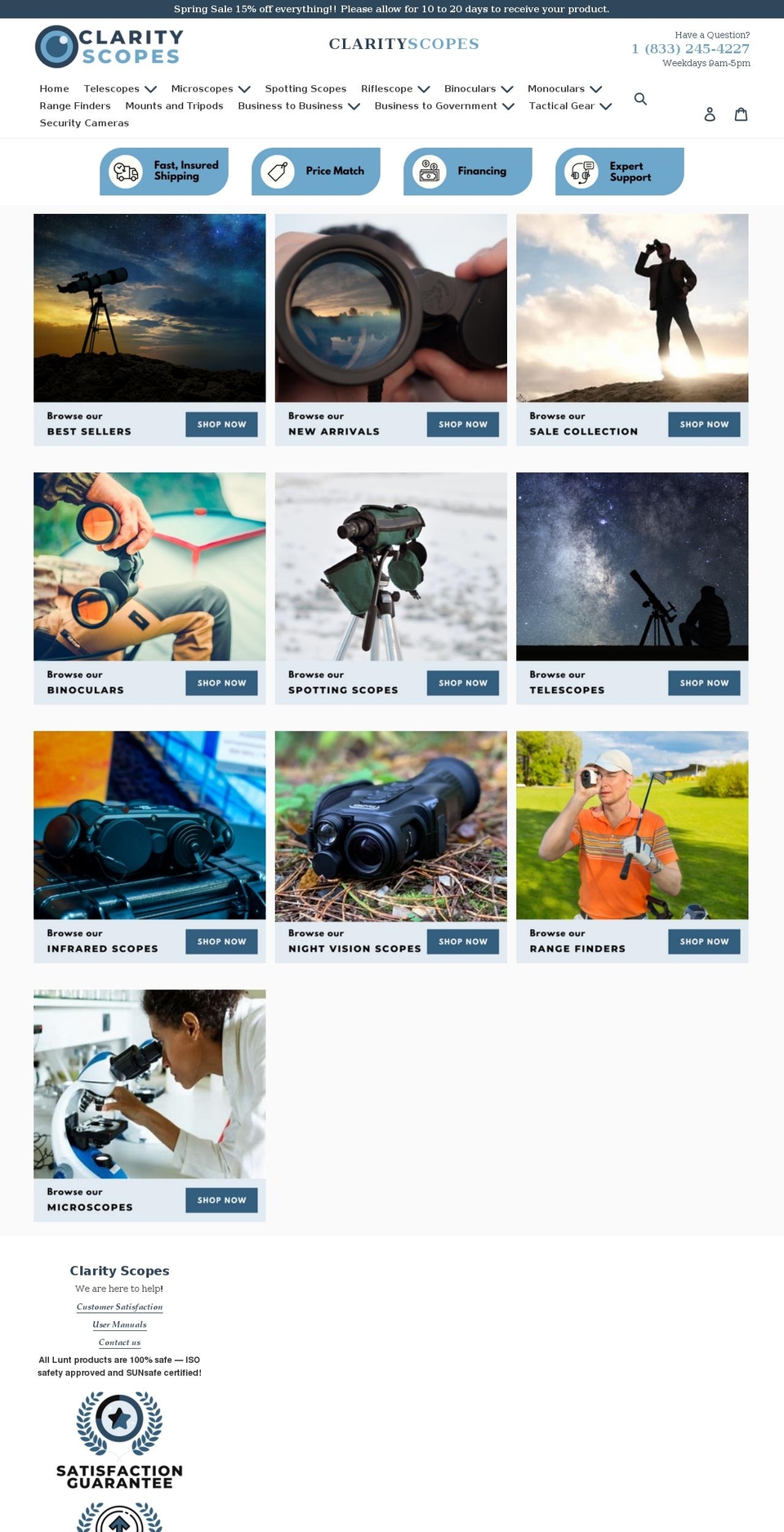Open Security Cameras link
This screenshot has width=784, height=1532.
point(84,123)
